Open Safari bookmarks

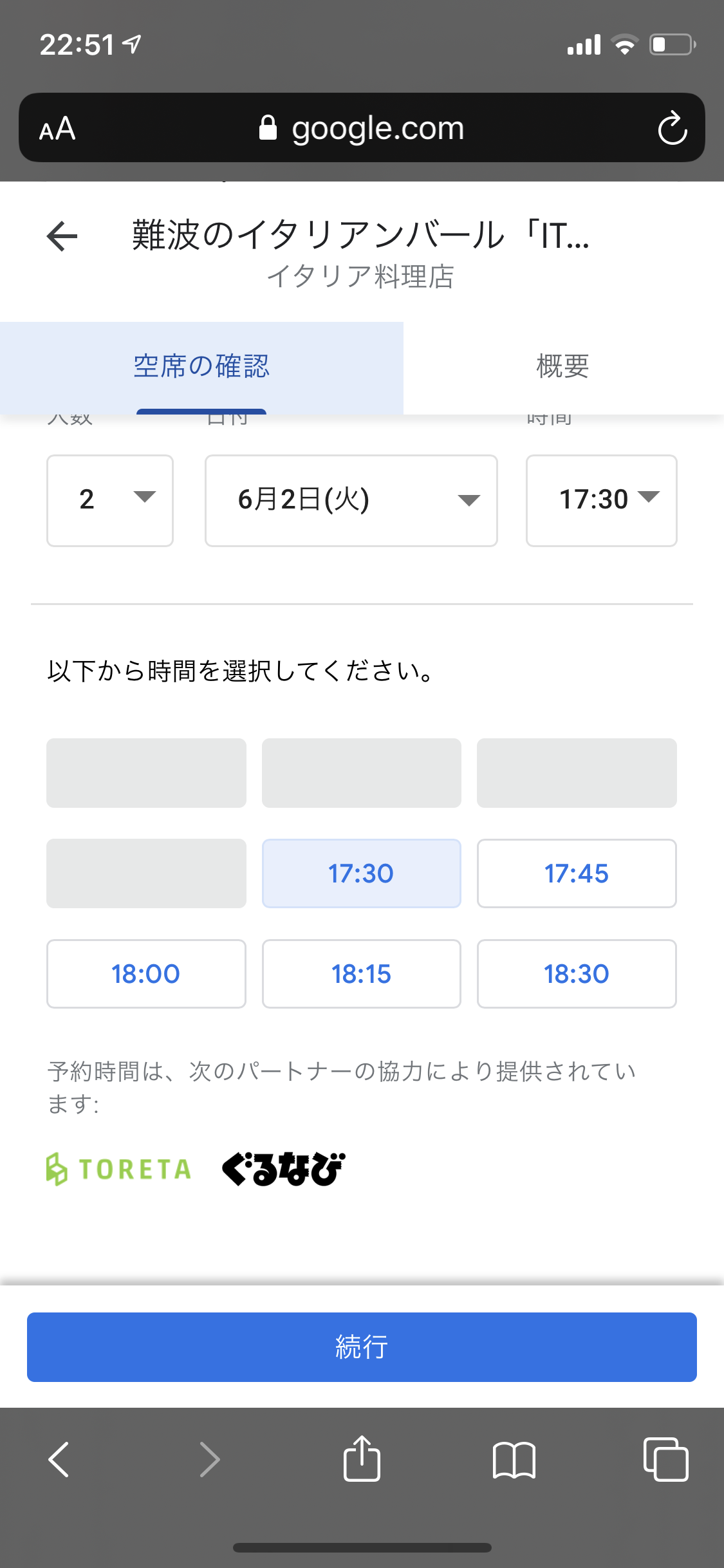(x=514, y=1460)
